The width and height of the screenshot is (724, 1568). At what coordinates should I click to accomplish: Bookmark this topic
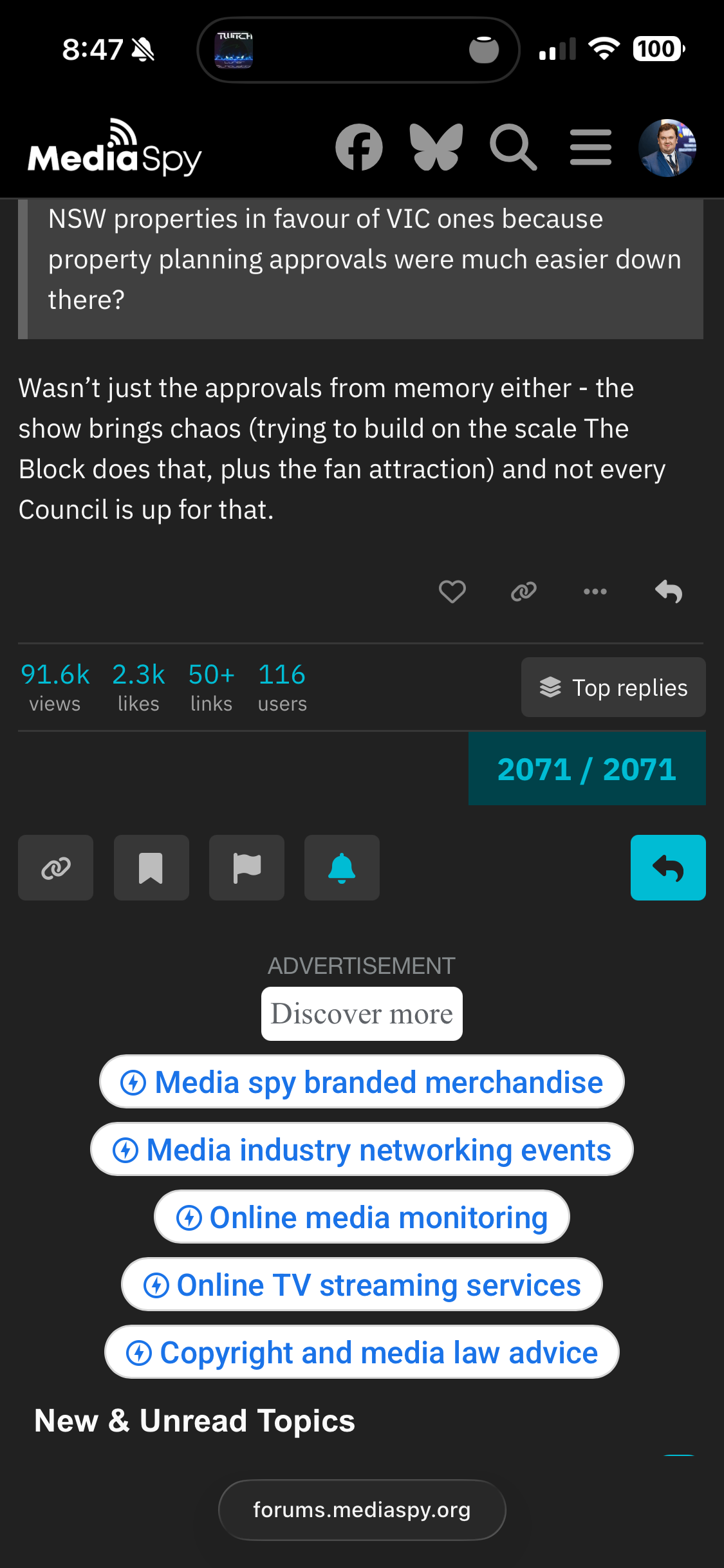pos(151,868)
